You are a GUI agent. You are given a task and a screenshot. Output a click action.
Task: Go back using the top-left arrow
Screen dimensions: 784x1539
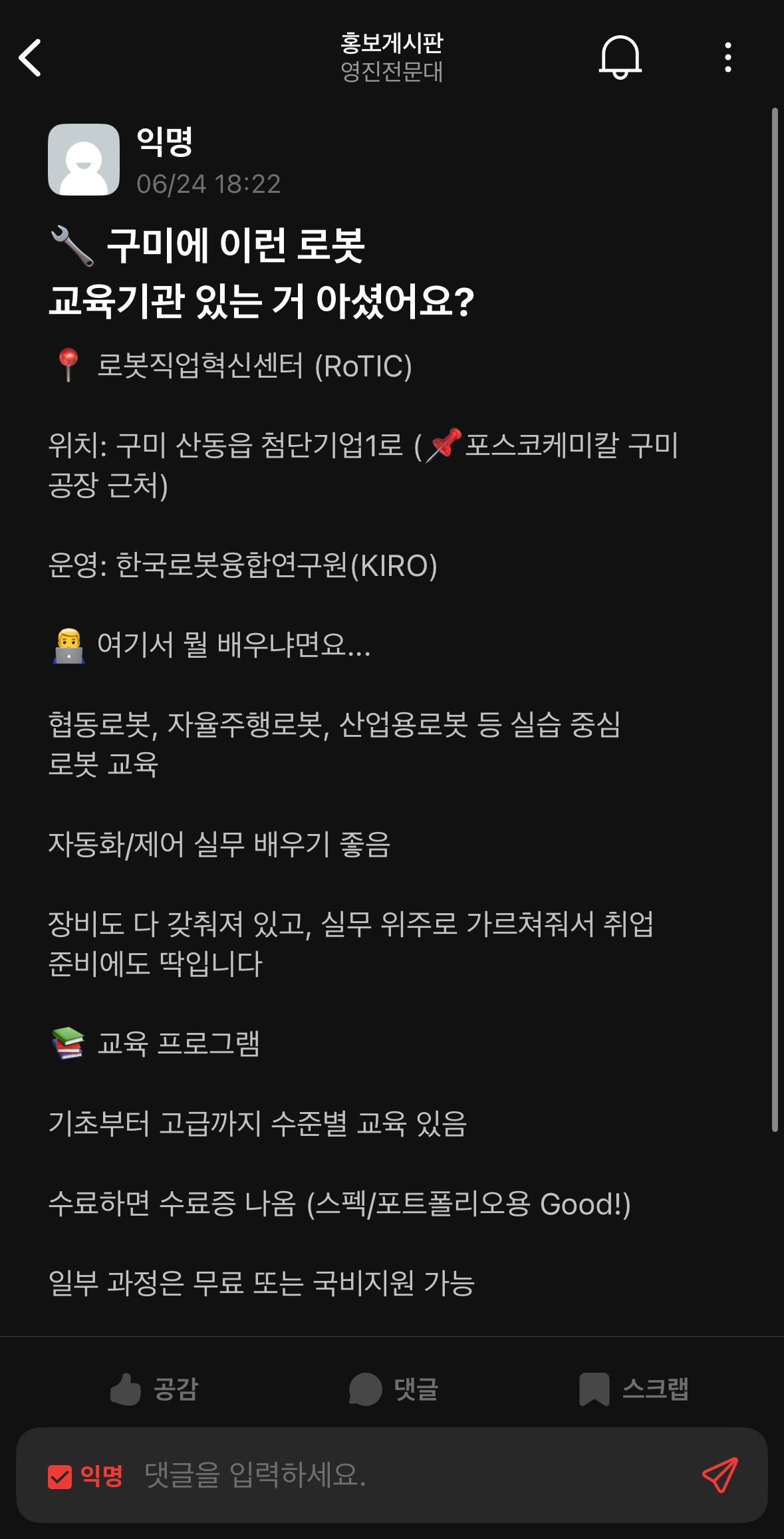[31, 58]
